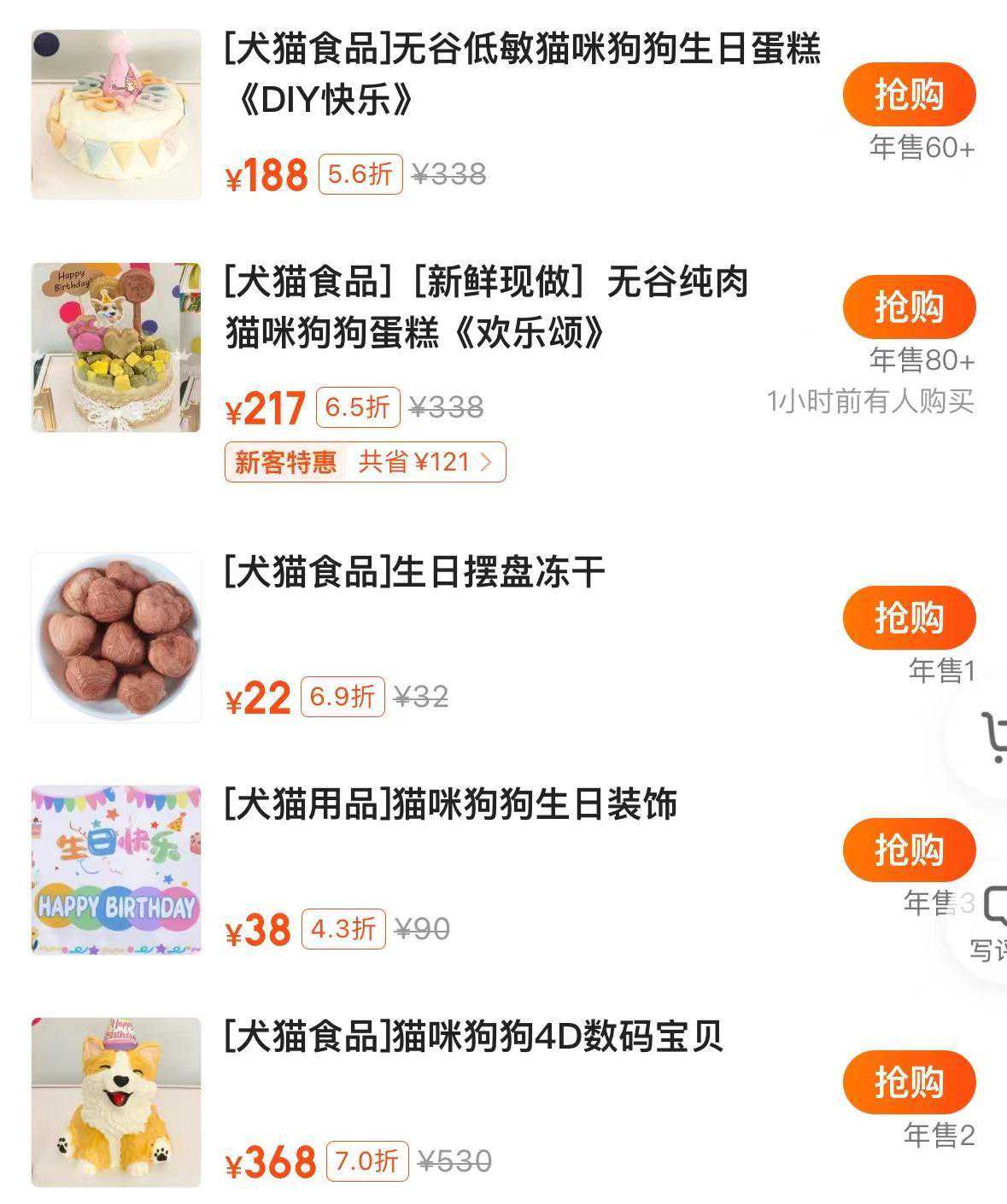View the 欢乐颂 cake product image
Screen dimensions: 1007x1204
point(116,347)
